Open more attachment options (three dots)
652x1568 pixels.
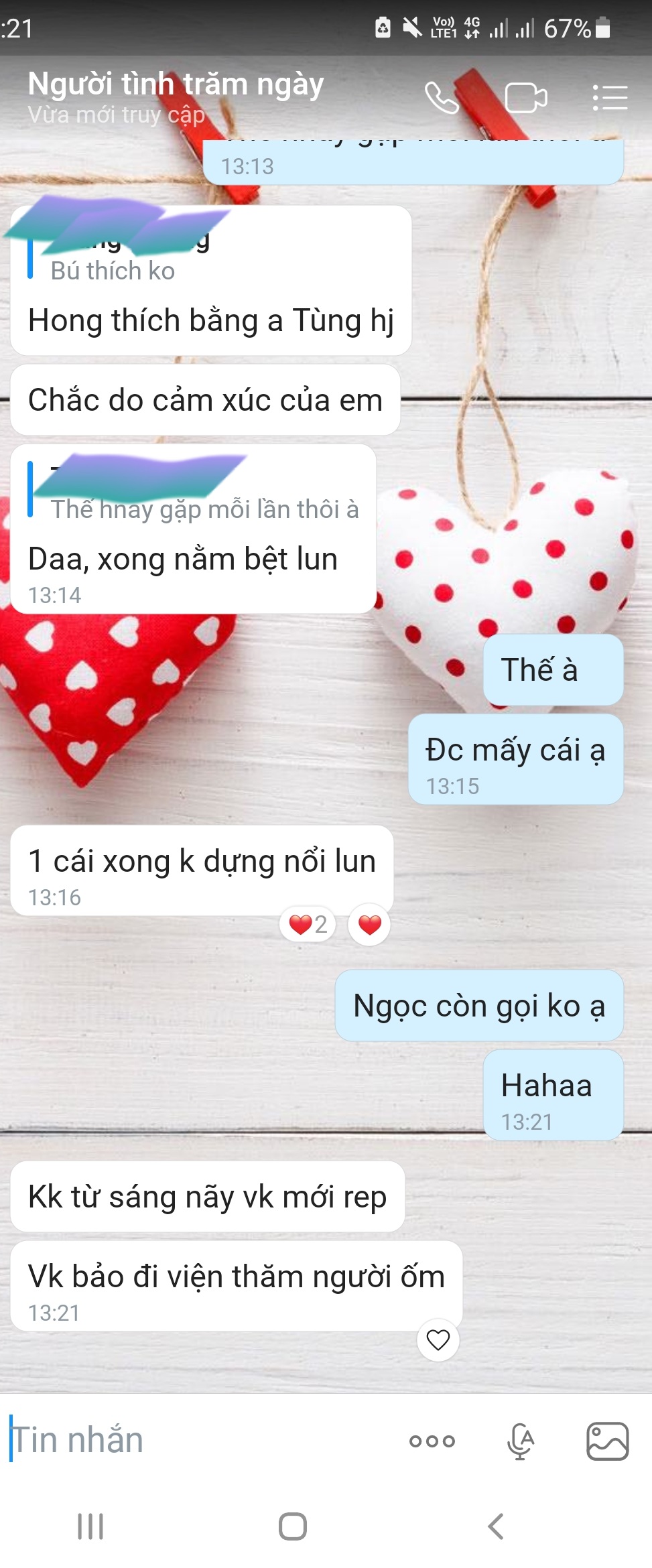432,1441
